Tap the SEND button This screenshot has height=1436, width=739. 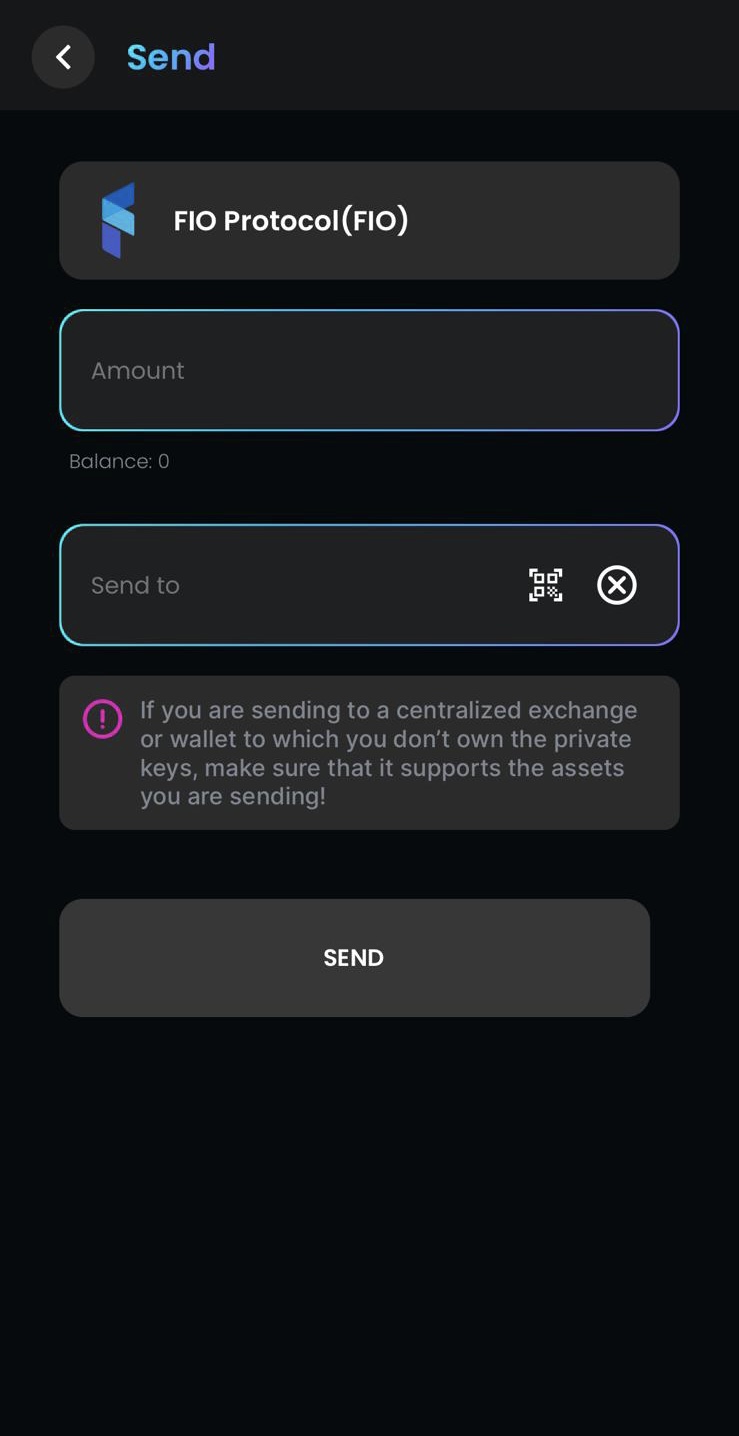(x=354, y=957)
